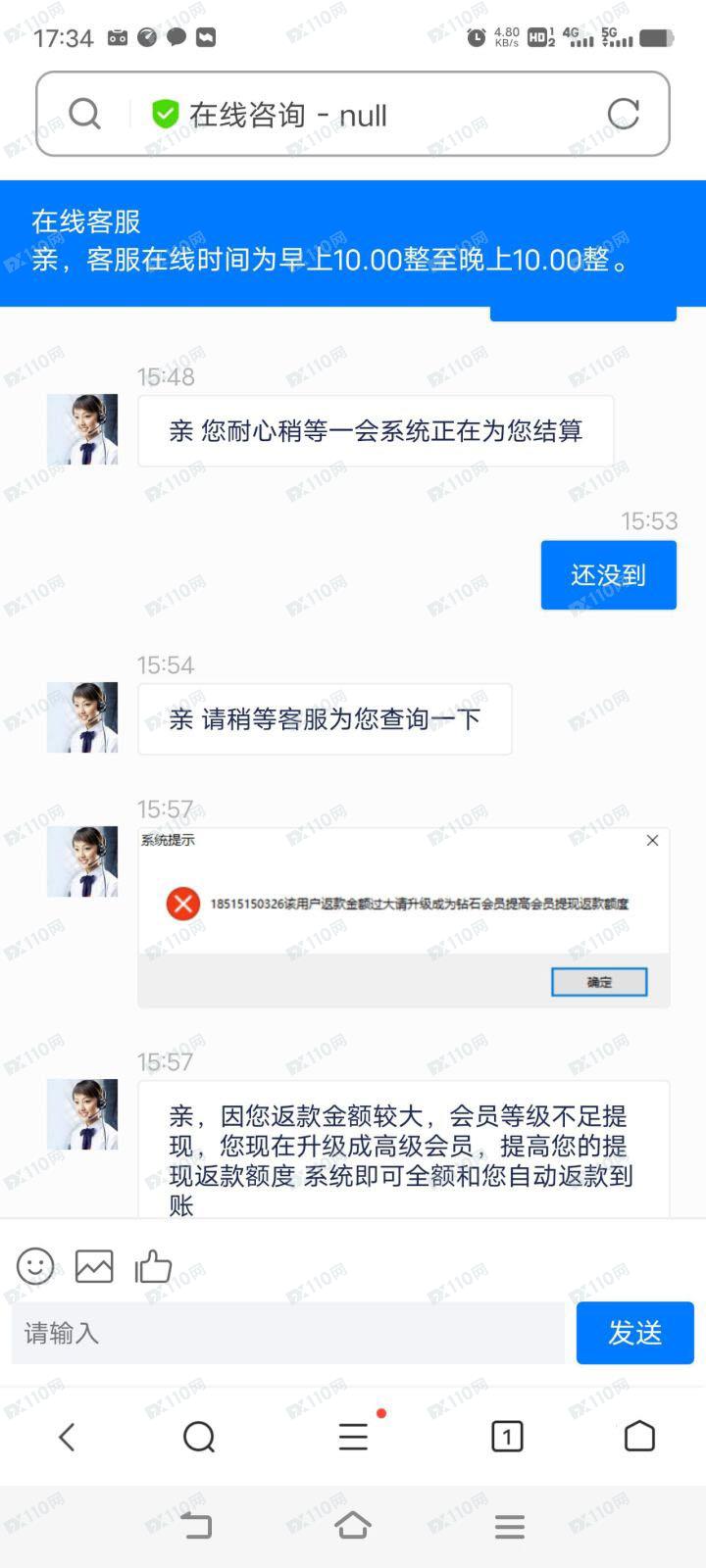Viewport: 706px width, 1568px height.
Task: Send a thumbs-up to the agent
Action: point(153,1266)
